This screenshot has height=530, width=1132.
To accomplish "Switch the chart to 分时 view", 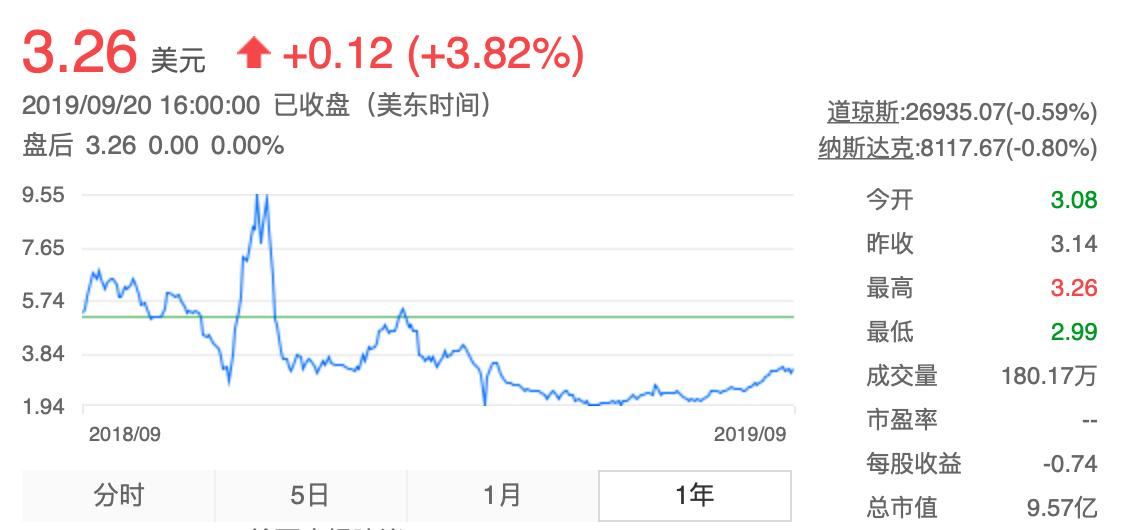I will (x=119, y=495).
